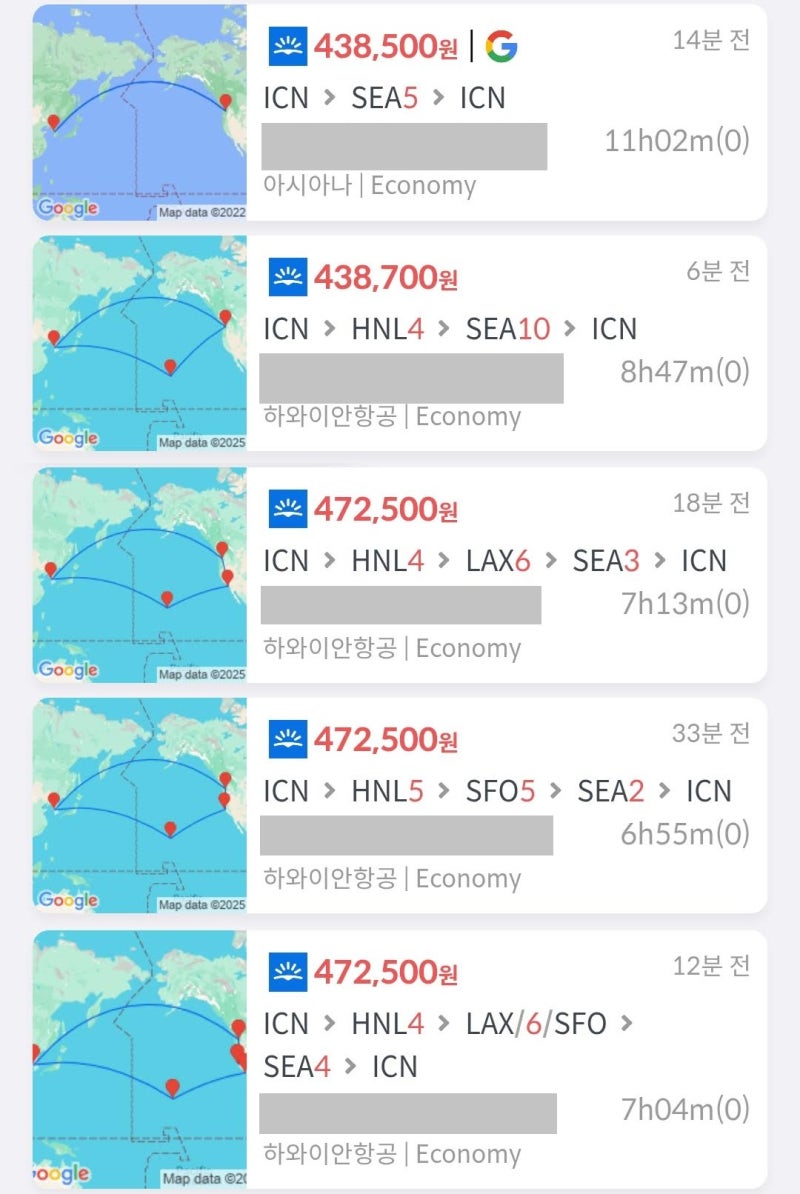This screenshot has width=800, height=1194.
Task: Click the 아시아나 Economy label
Action: [x=370, y=185]
